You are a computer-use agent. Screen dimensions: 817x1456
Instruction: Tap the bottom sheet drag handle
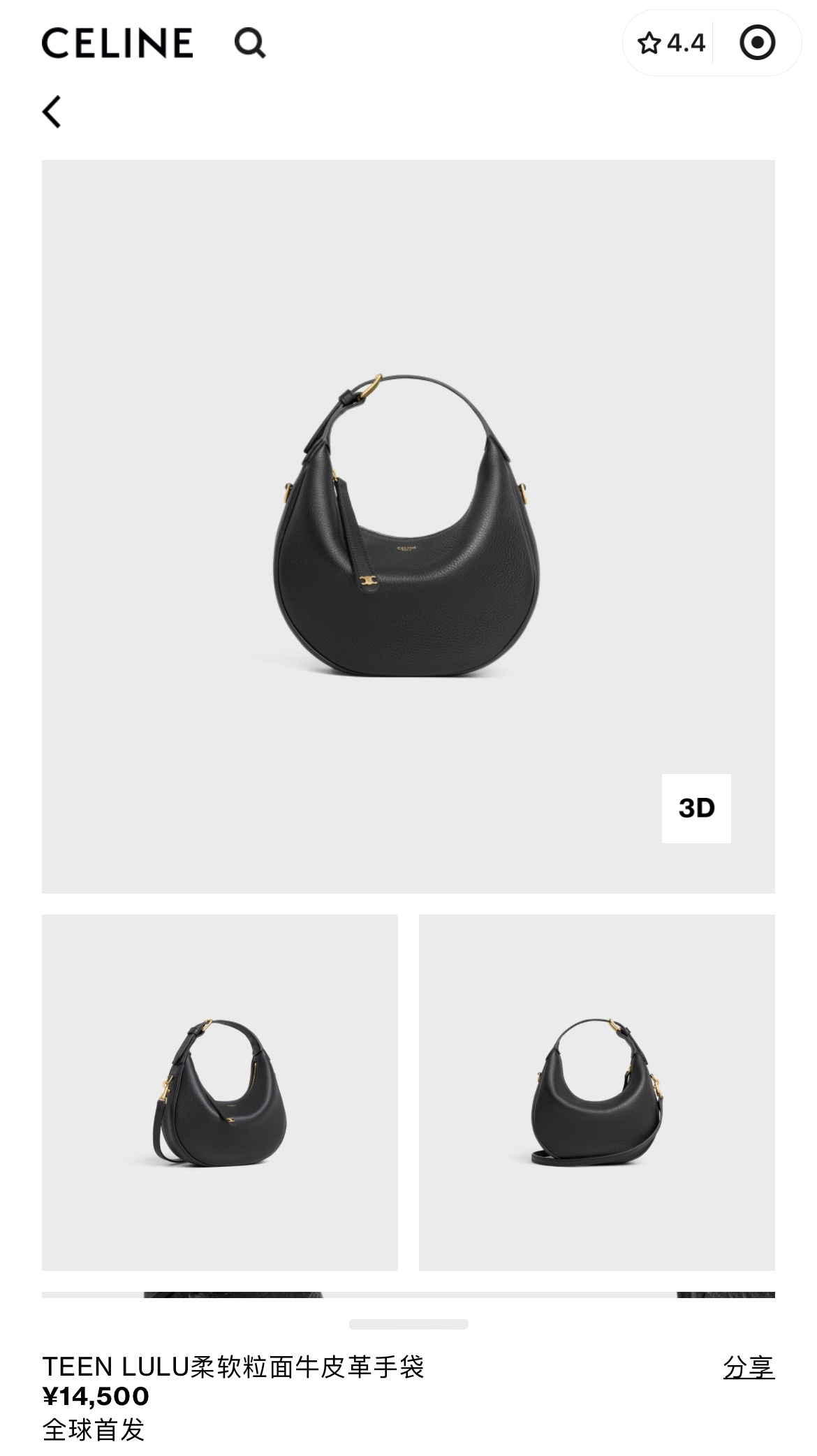pos(408,1324)
